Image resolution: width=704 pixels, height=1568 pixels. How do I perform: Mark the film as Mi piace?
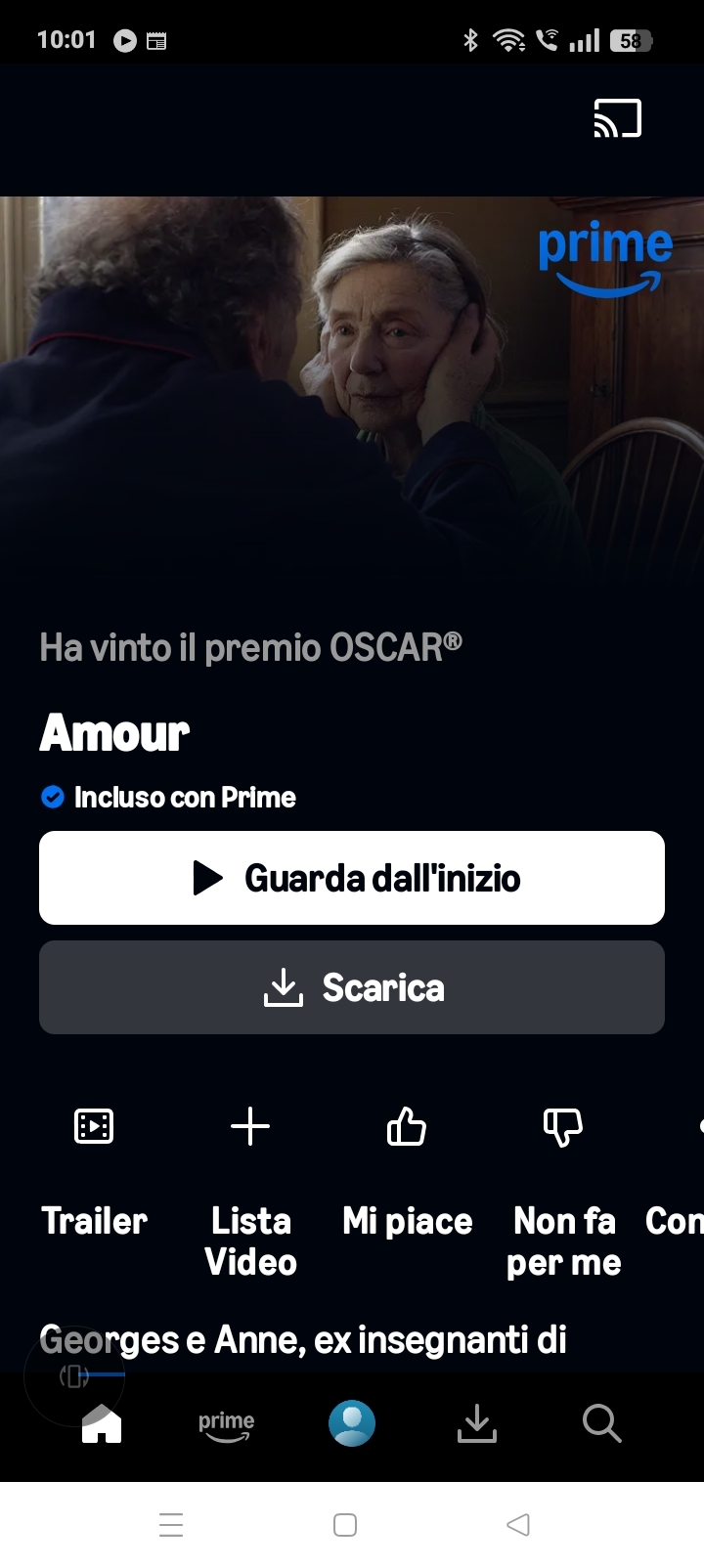[407, 1127]
